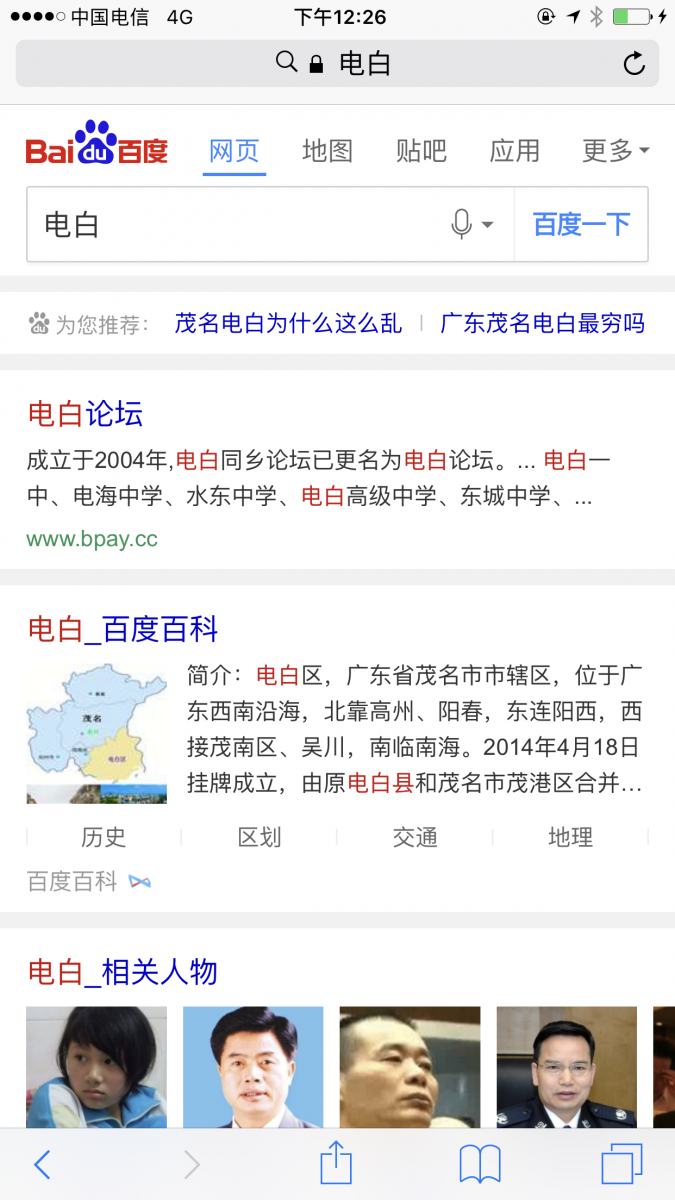Expand the 更多 dropdown
Image resolution: width=675 pixels, height=1200 pixels.
pyautogui.click(x=615, y=151)
